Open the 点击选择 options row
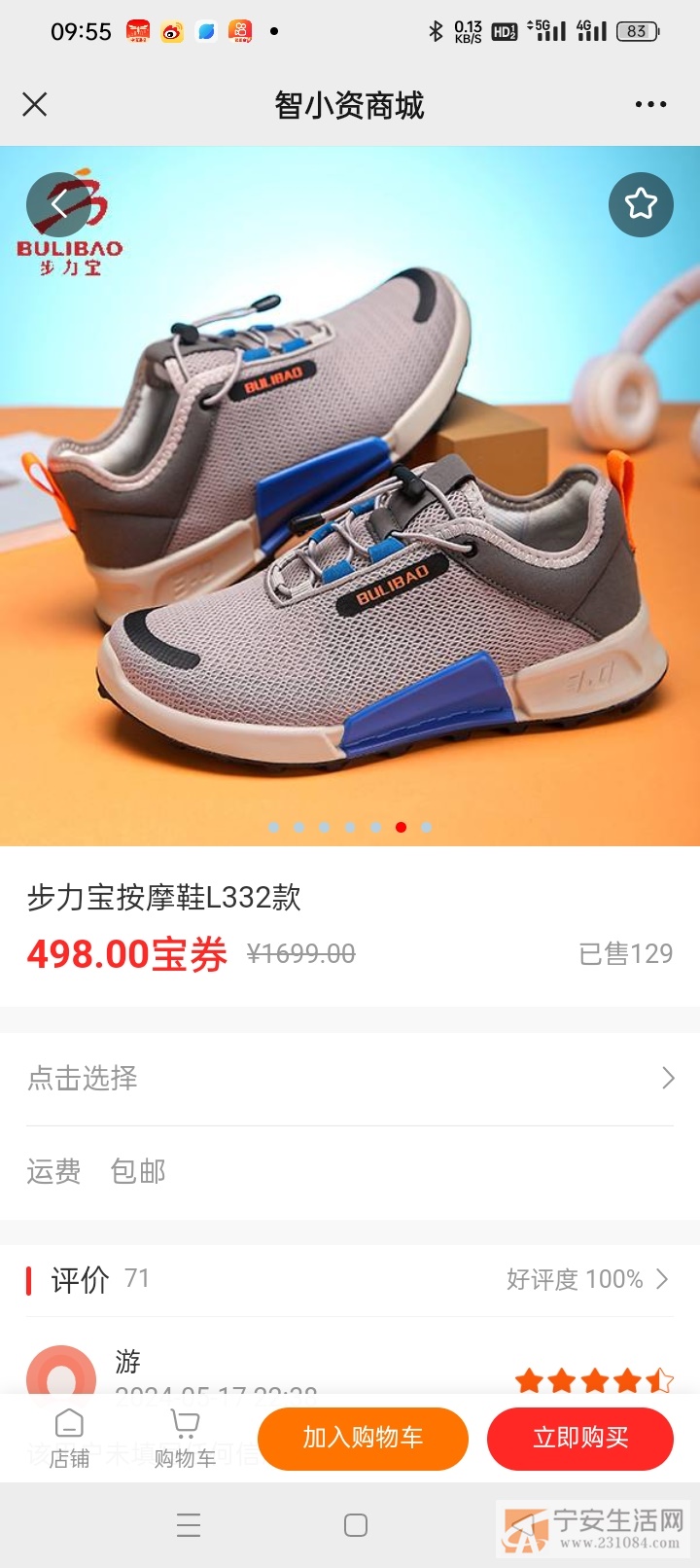The image size is (700, 1568). (350, 1078)
